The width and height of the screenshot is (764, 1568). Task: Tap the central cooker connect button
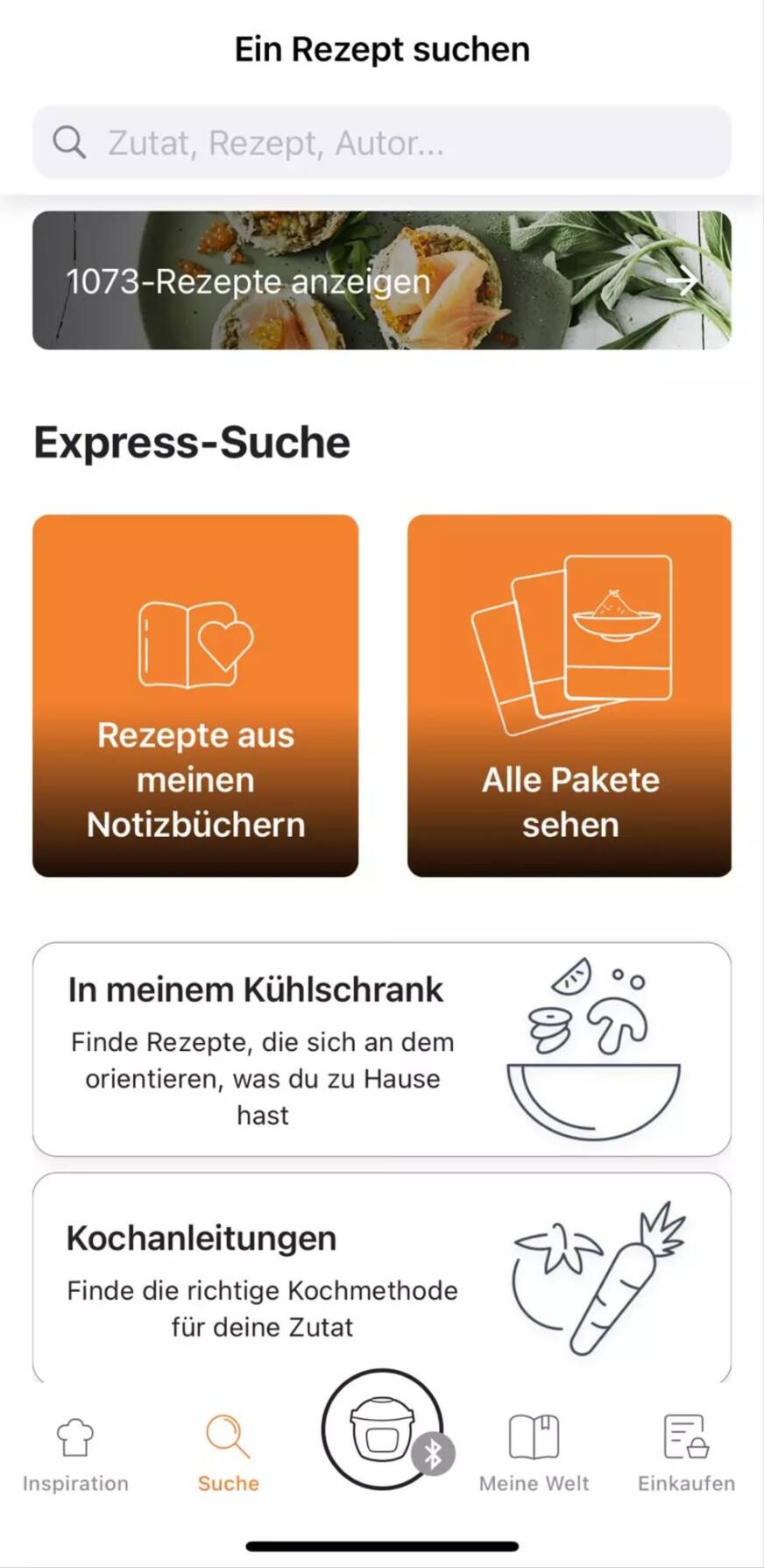click(x=381, y=1430)
